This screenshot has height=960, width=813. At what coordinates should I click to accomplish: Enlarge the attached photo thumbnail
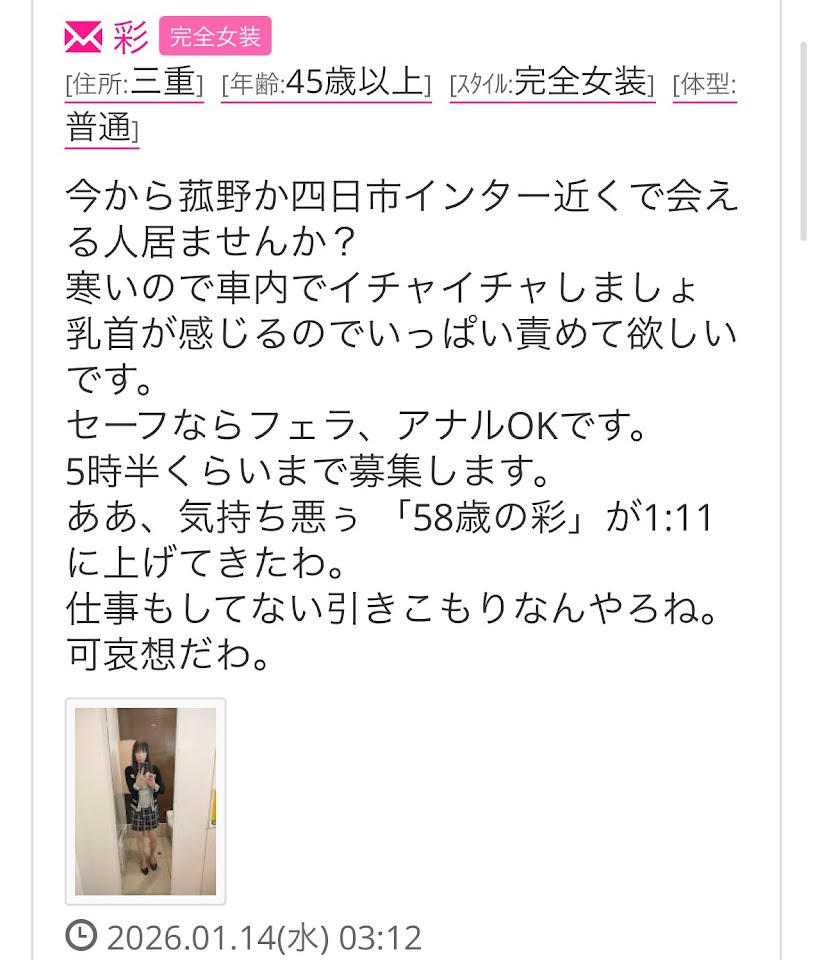pyautogui.click(x=145, y=800)
